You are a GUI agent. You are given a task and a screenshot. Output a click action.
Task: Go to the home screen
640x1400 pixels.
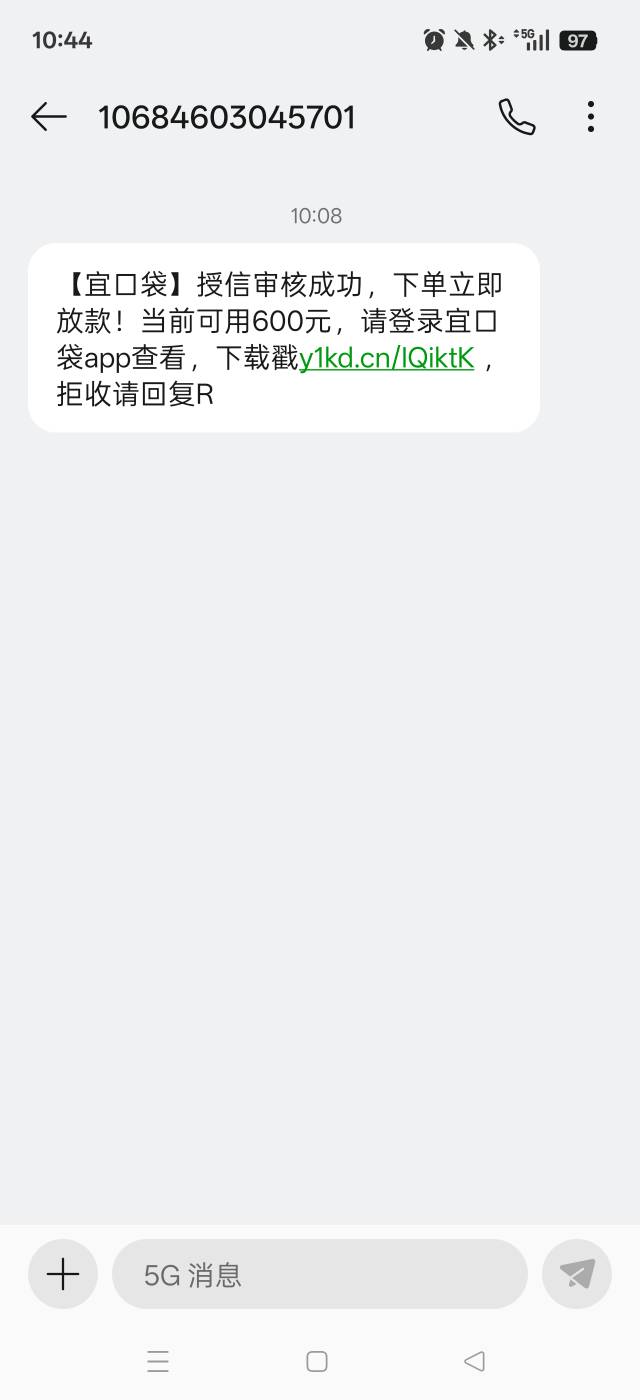pyautogui.click(x=317, y=1361)
